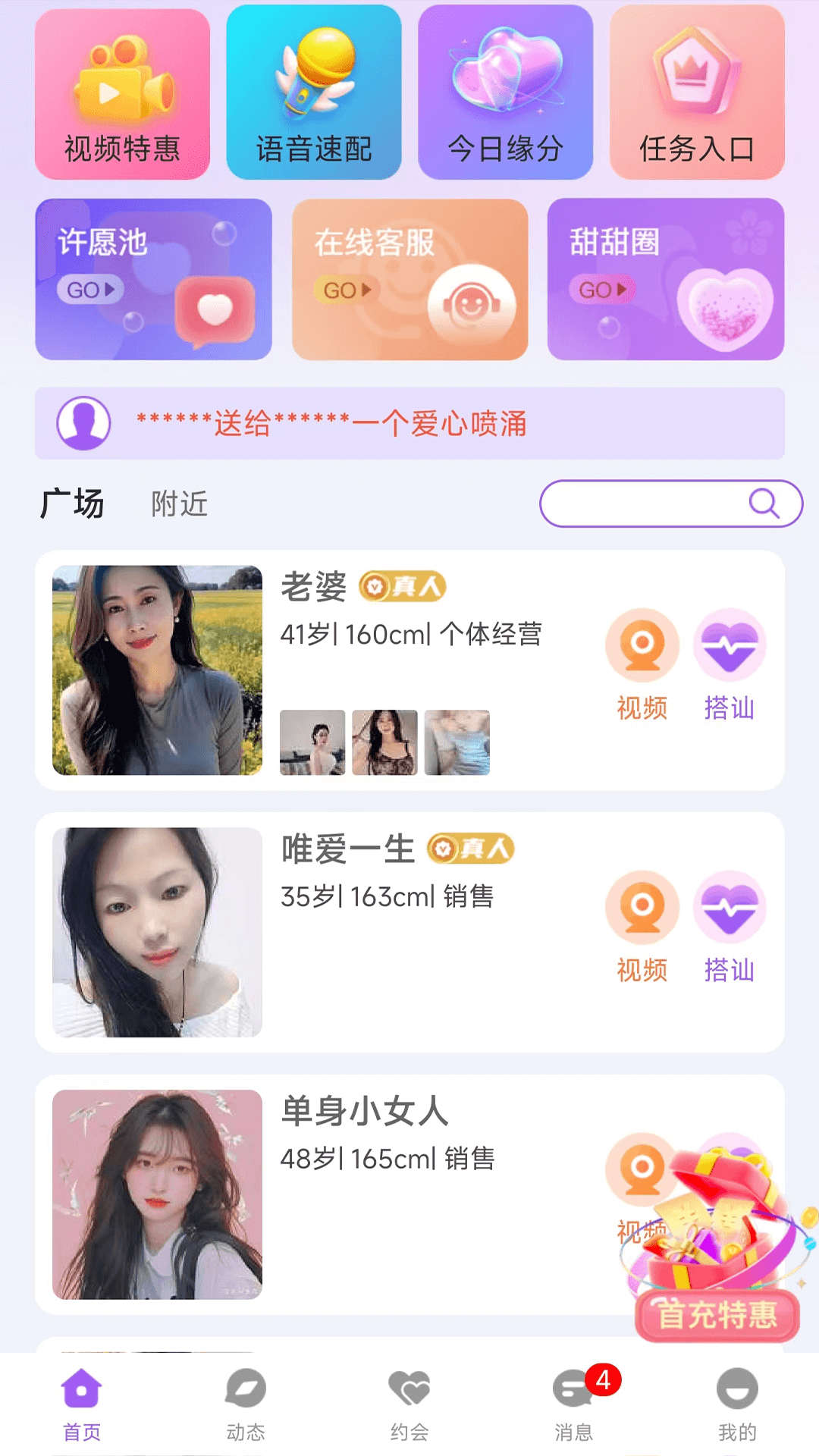Open 老婆's profile card
The width and height of the screenshot is (819, 1456).
[157, 670]
